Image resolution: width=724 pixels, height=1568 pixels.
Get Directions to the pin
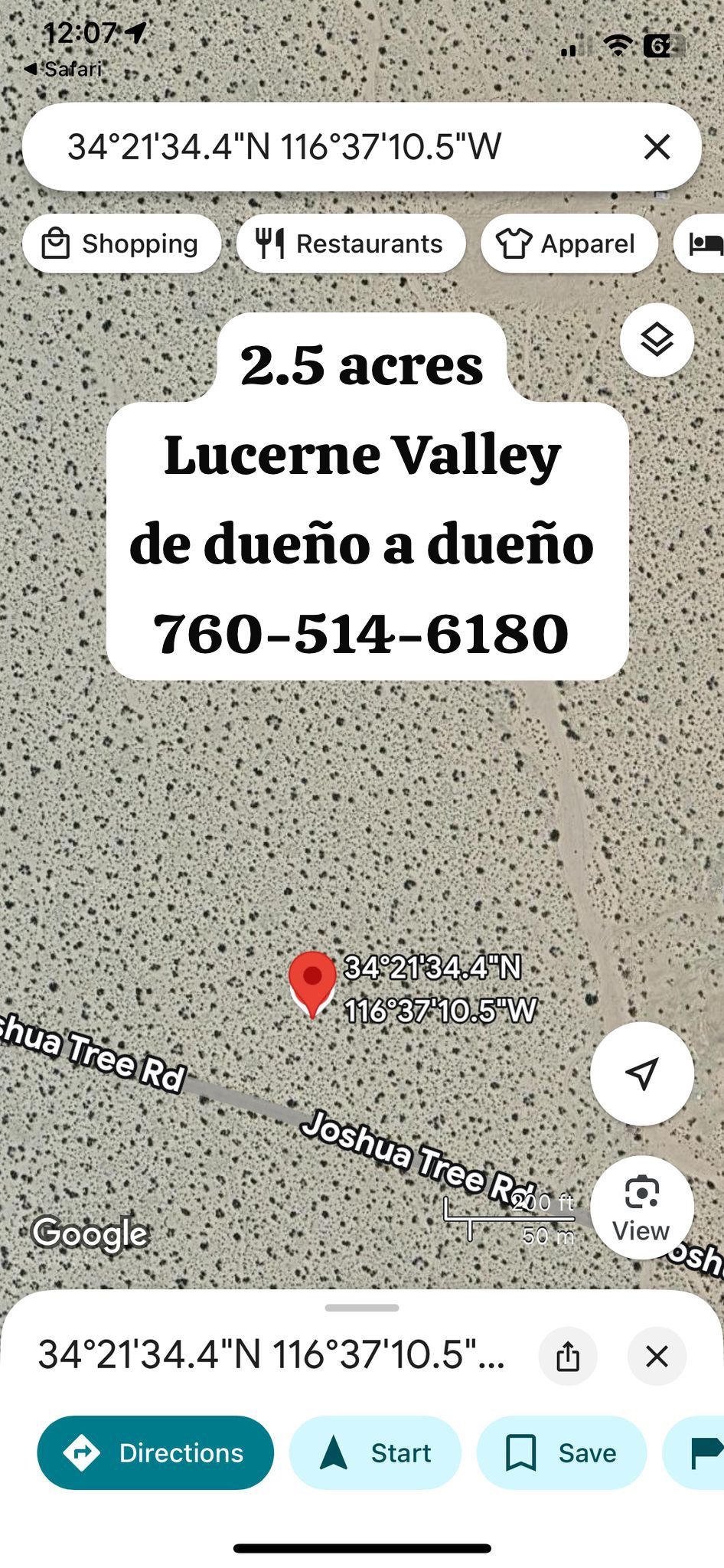(x=155, y=1452)
